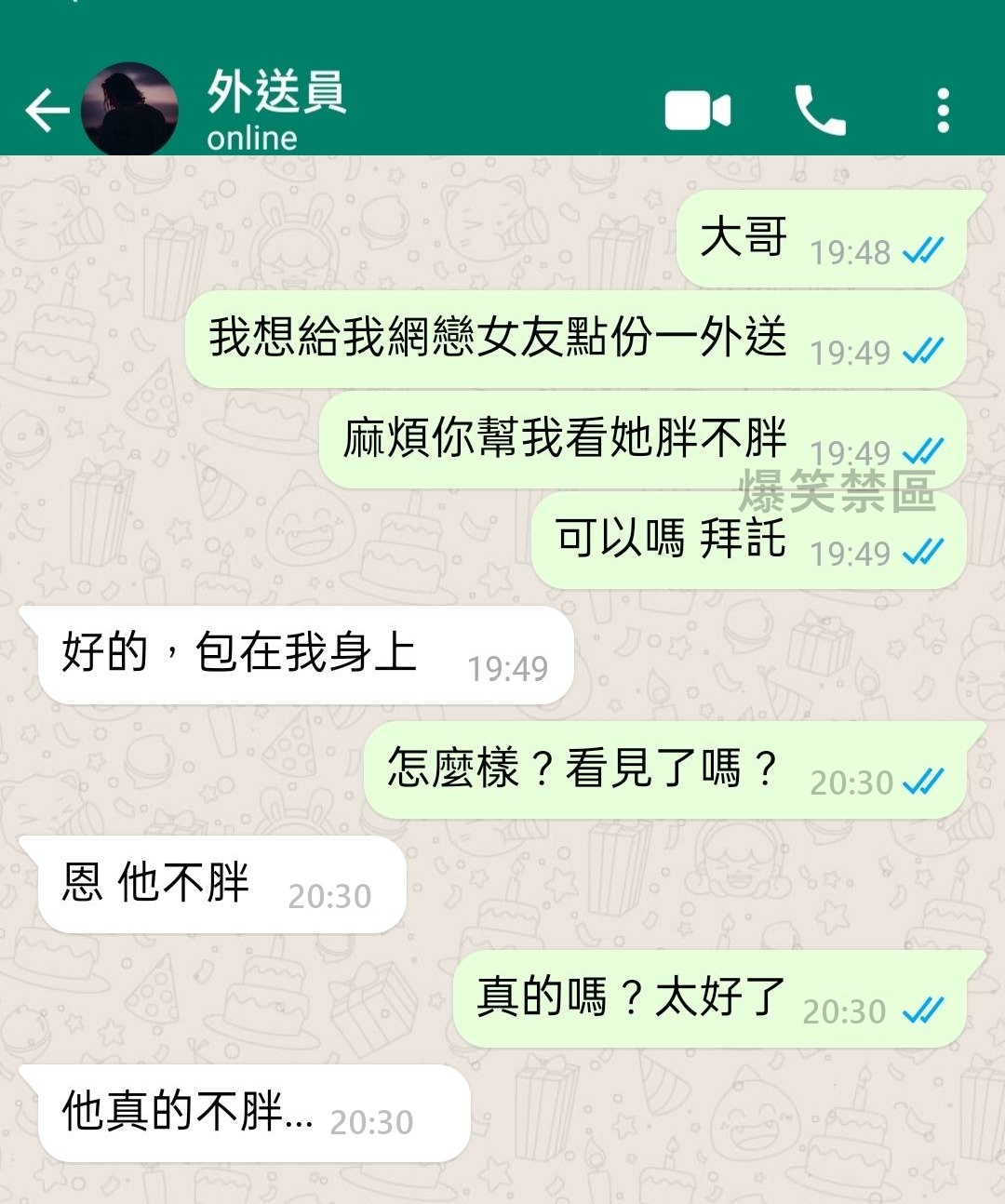Viewport: 1005px width, 1204px height.
Task: Go back to the chat list
Action: [x=47, y=111]
